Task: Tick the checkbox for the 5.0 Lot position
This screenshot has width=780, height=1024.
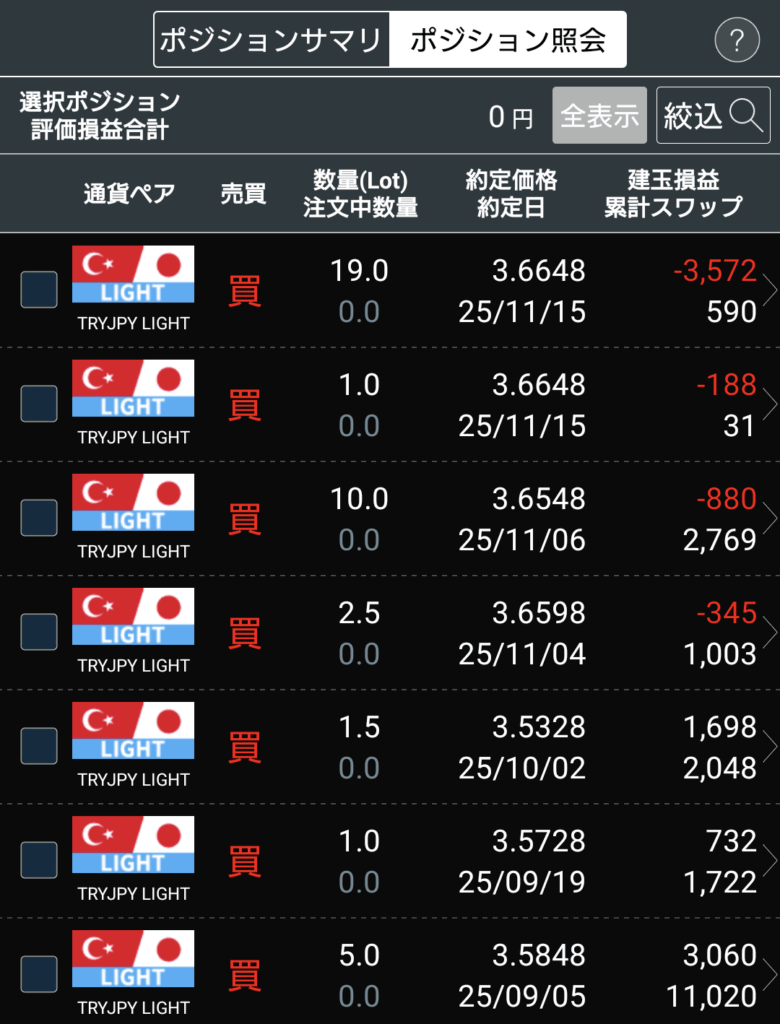Action: coord(39,974)
